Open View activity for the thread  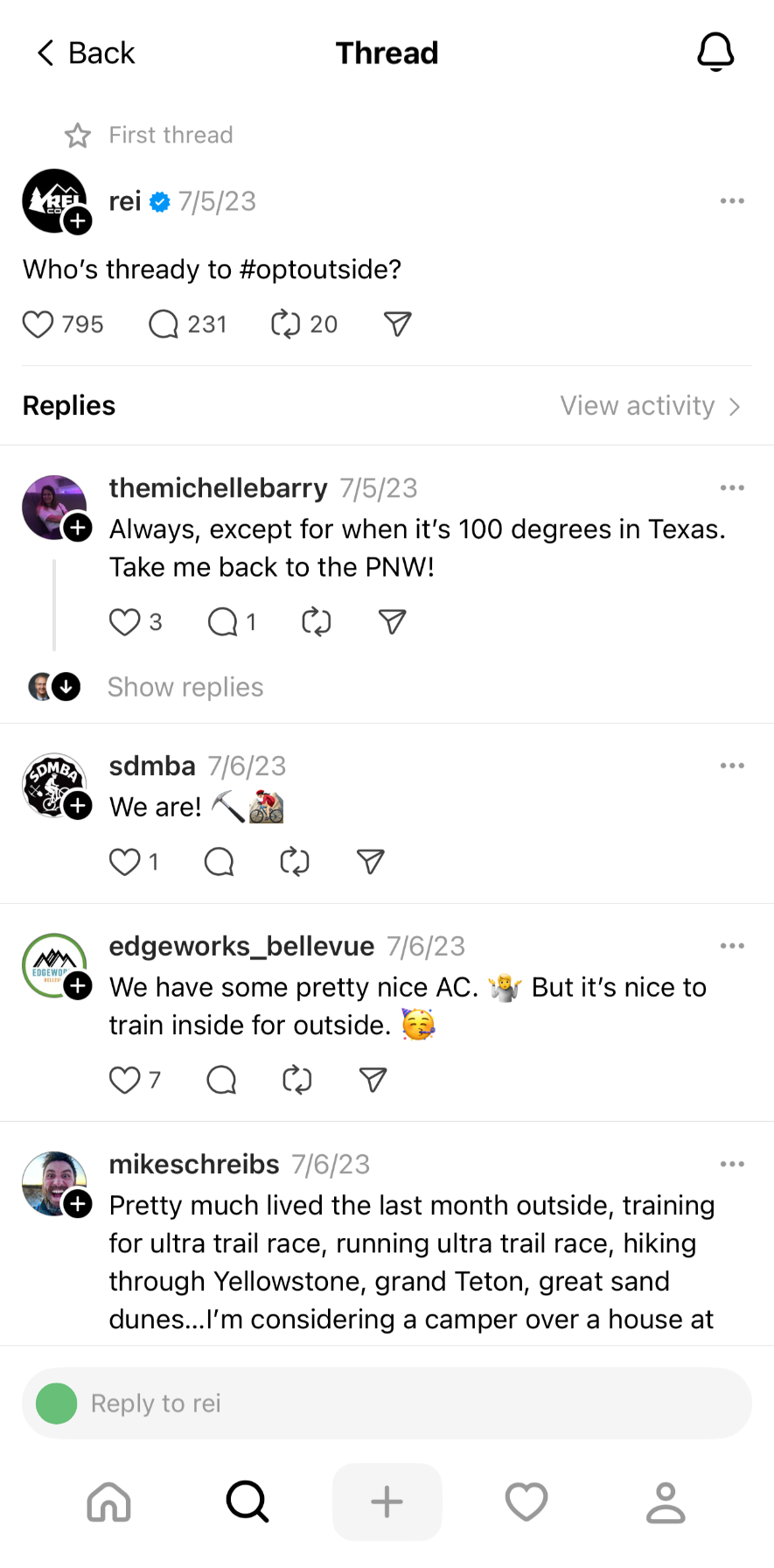[x=651, y=405]
